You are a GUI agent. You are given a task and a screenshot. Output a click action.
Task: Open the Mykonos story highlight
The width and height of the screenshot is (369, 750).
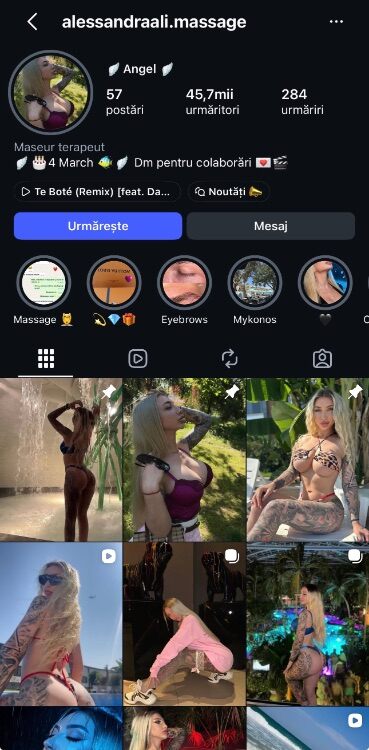(255, 291)
